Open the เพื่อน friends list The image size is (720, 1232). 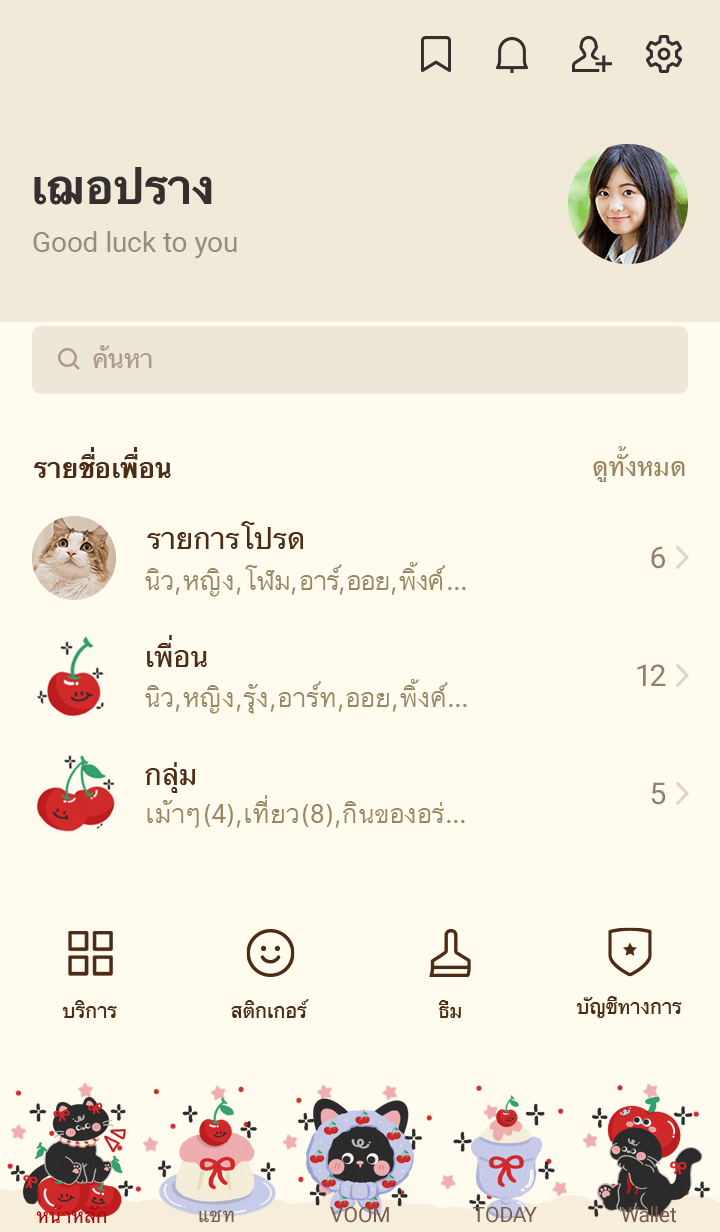360,676
